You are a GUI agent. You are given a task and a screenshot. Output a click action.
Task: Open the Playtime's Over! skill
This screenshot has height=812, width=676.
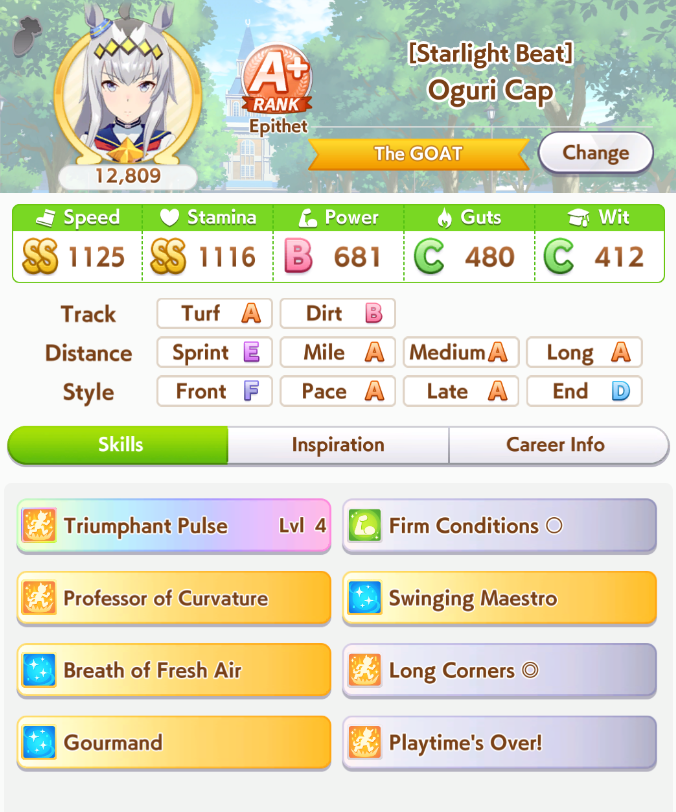click(499, 742)
